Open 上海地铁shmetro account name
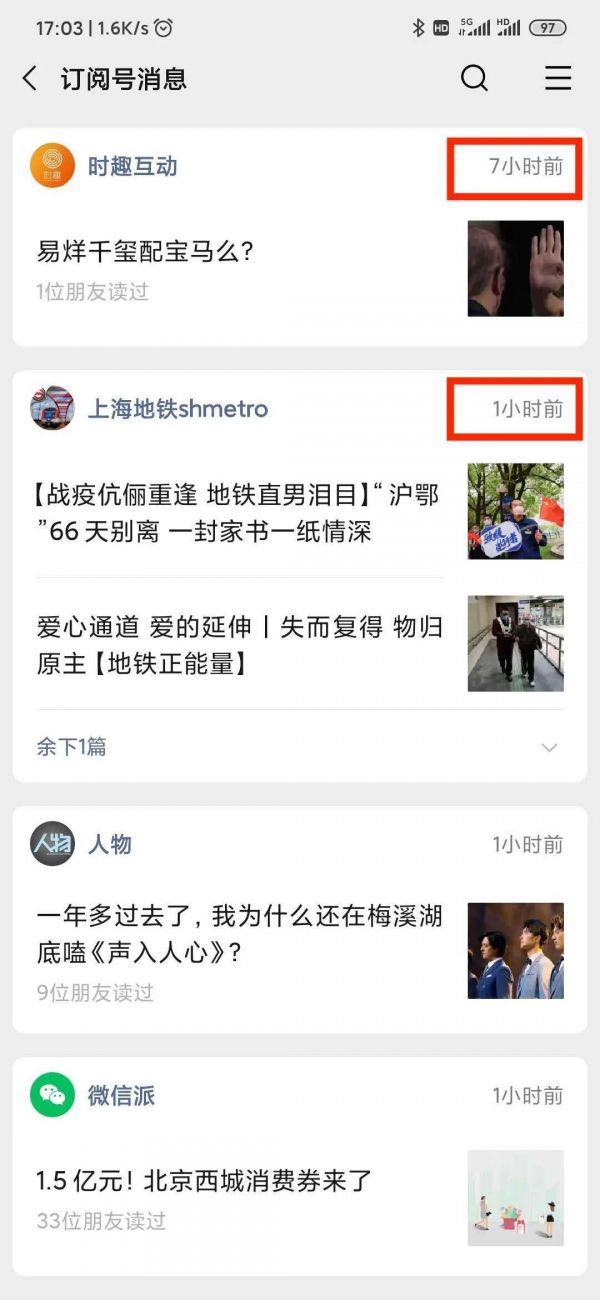This screenshot has height=1300, width=600. click(177, 409)
